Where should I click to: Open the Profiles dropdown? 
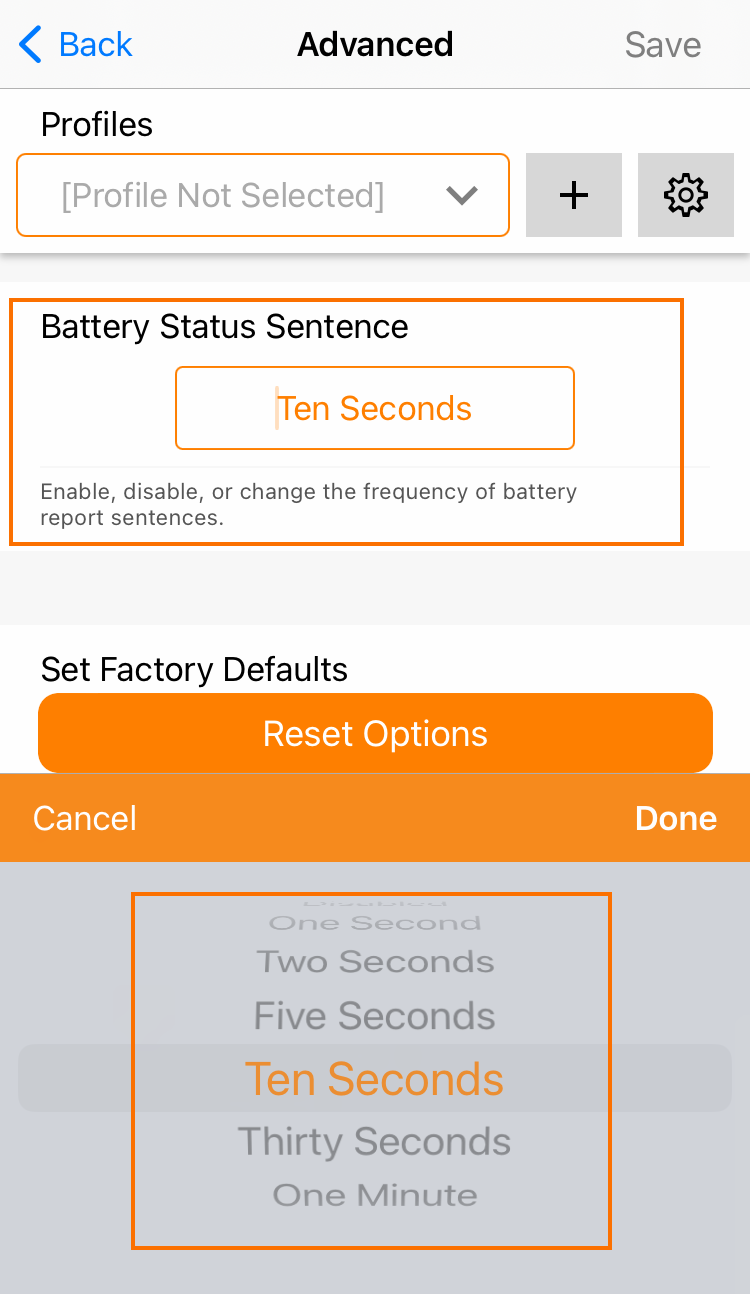pyautogui.click(x=263, y=195)
